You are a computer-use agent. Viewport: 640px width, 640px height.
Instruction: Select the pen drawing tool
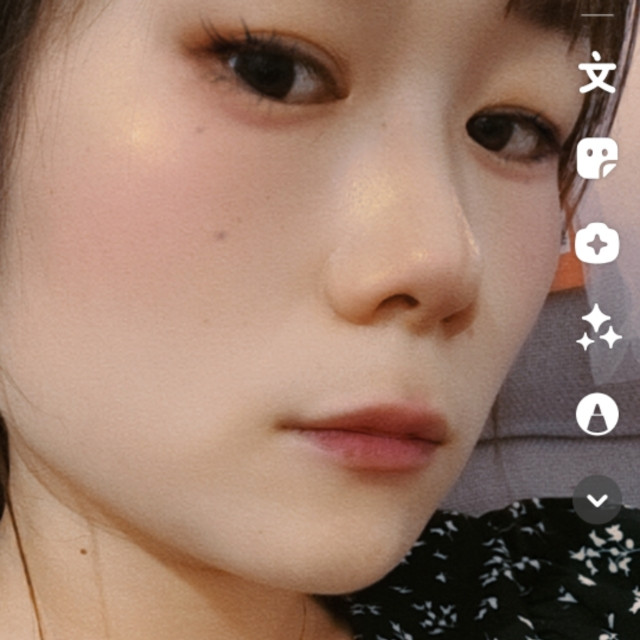pos(597,413)
